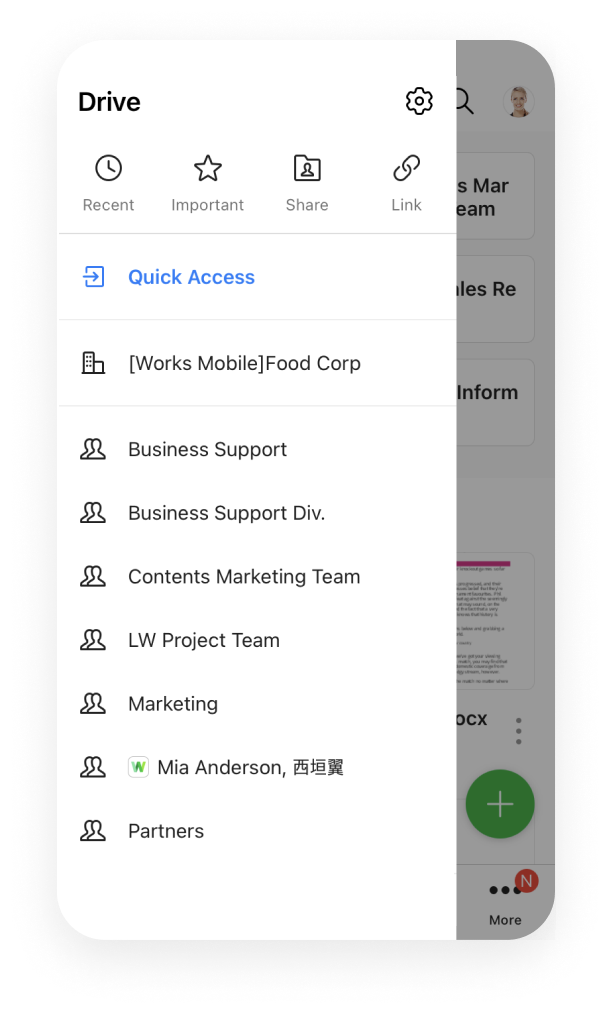The height and width of the screenshot is (1012, 610).
Task: Open the Business Support folder
Action: tap(207, 450)
